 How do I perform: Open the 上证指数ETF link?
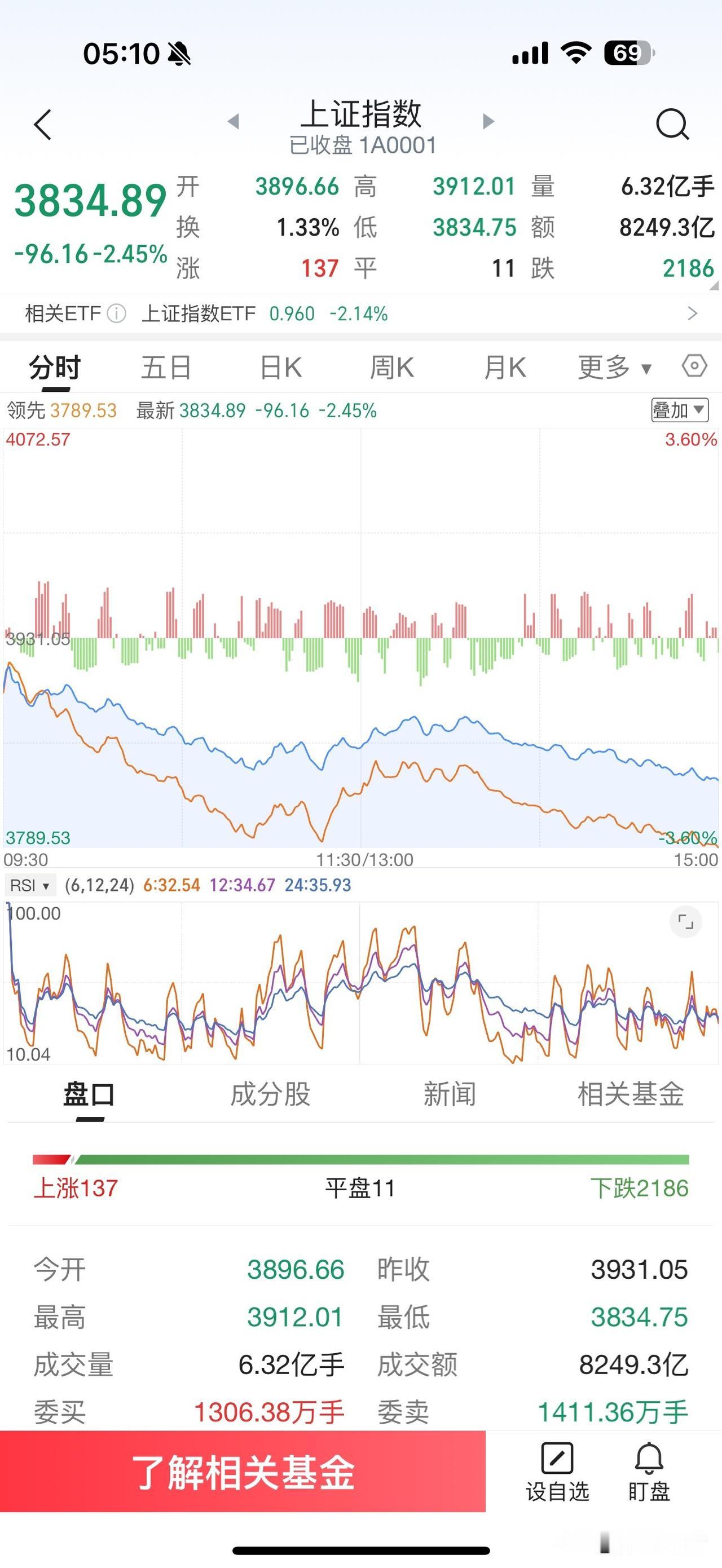pyautogui.click(x=201, y=313)
